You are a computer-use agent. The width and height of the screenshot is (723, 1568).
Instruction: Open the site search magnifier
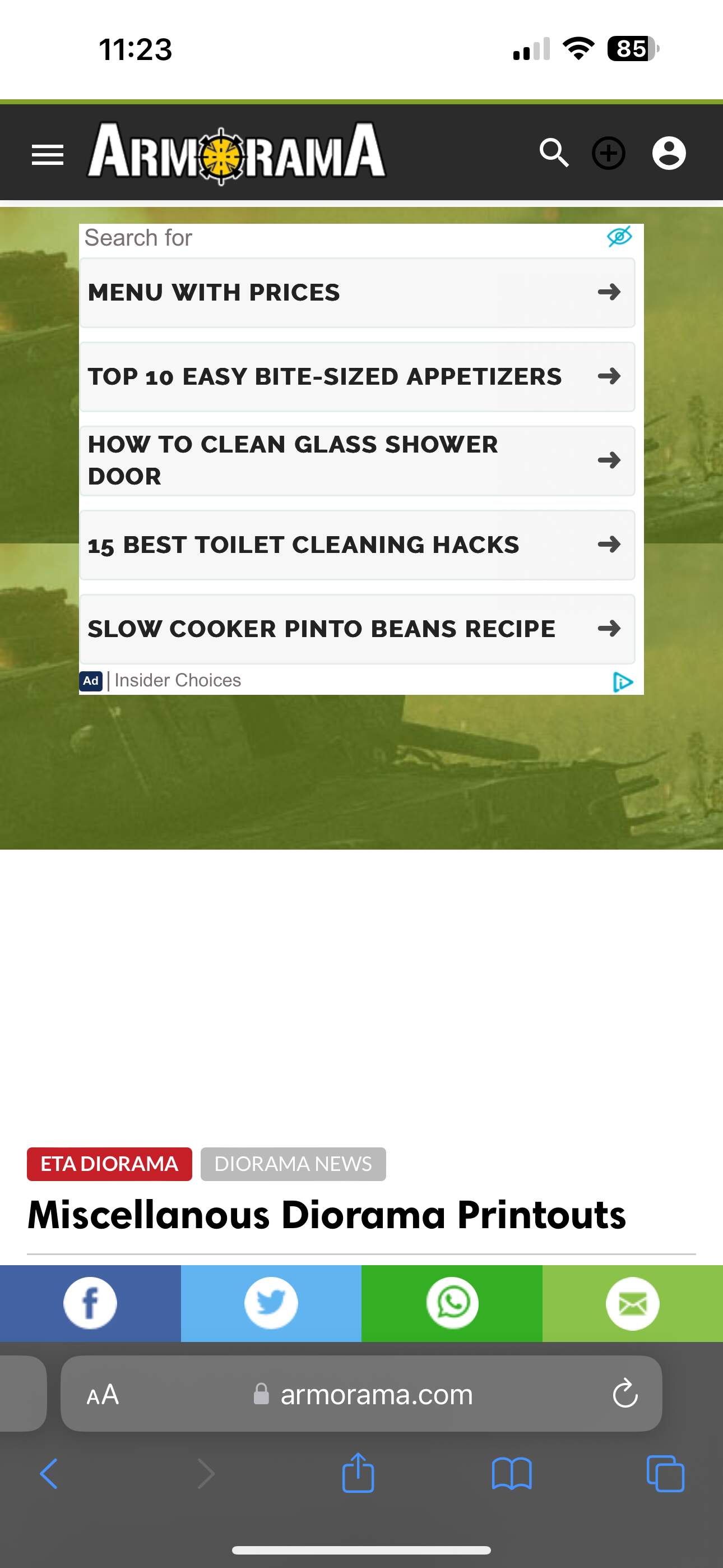554,153
